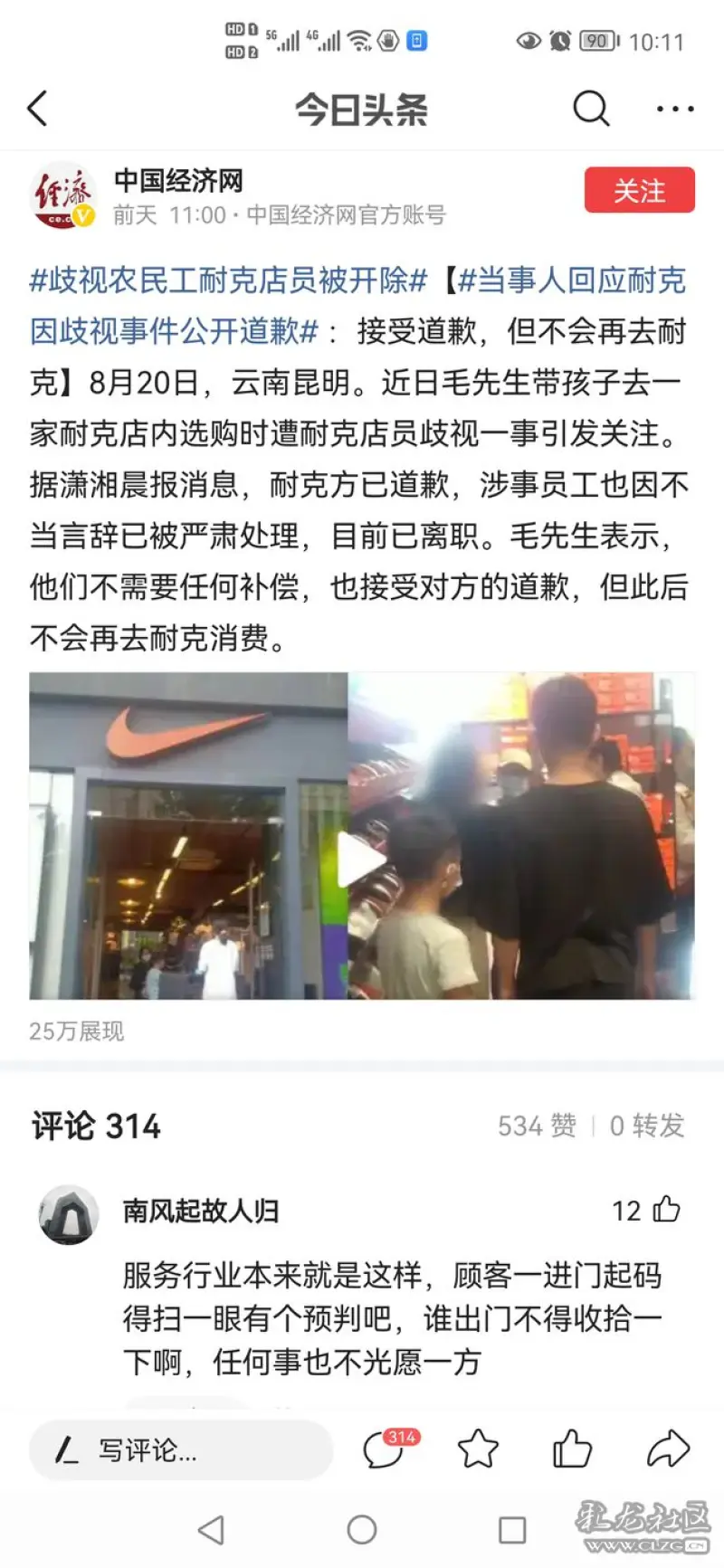Favorite this post with the star
Screen dimensions: 724x1568
(x=478, y=1449)
